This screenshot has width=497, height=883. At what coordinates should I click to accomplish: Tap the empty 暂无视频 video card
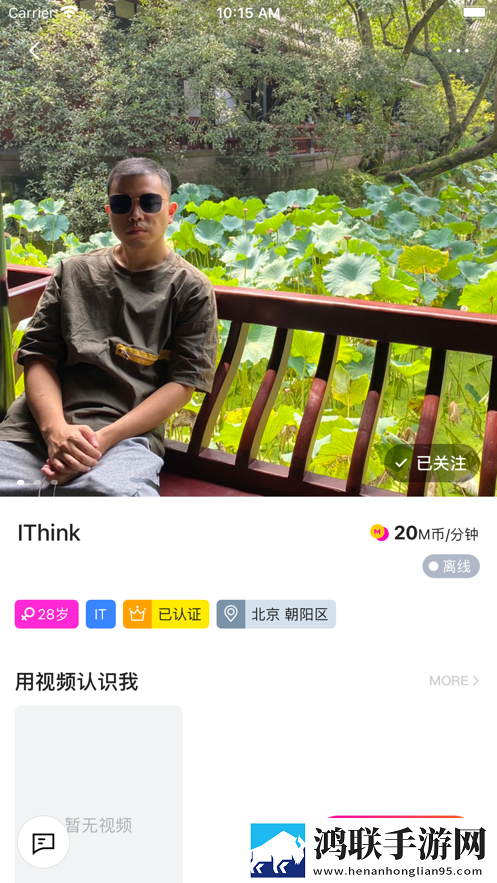(x=98, y=793)
